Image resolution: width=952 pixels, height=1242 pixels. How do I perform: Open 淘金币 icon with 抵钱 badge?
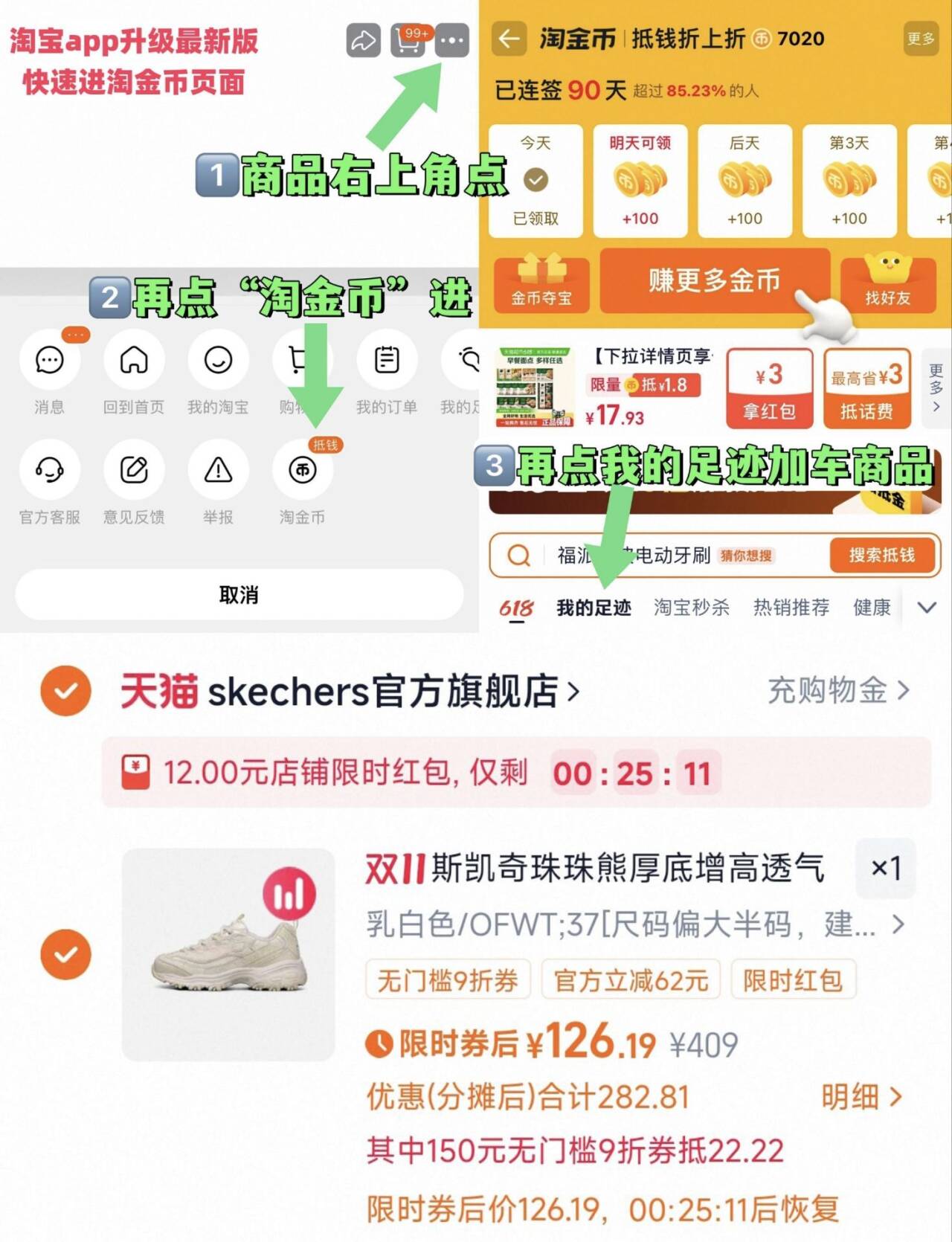point(302,471)
